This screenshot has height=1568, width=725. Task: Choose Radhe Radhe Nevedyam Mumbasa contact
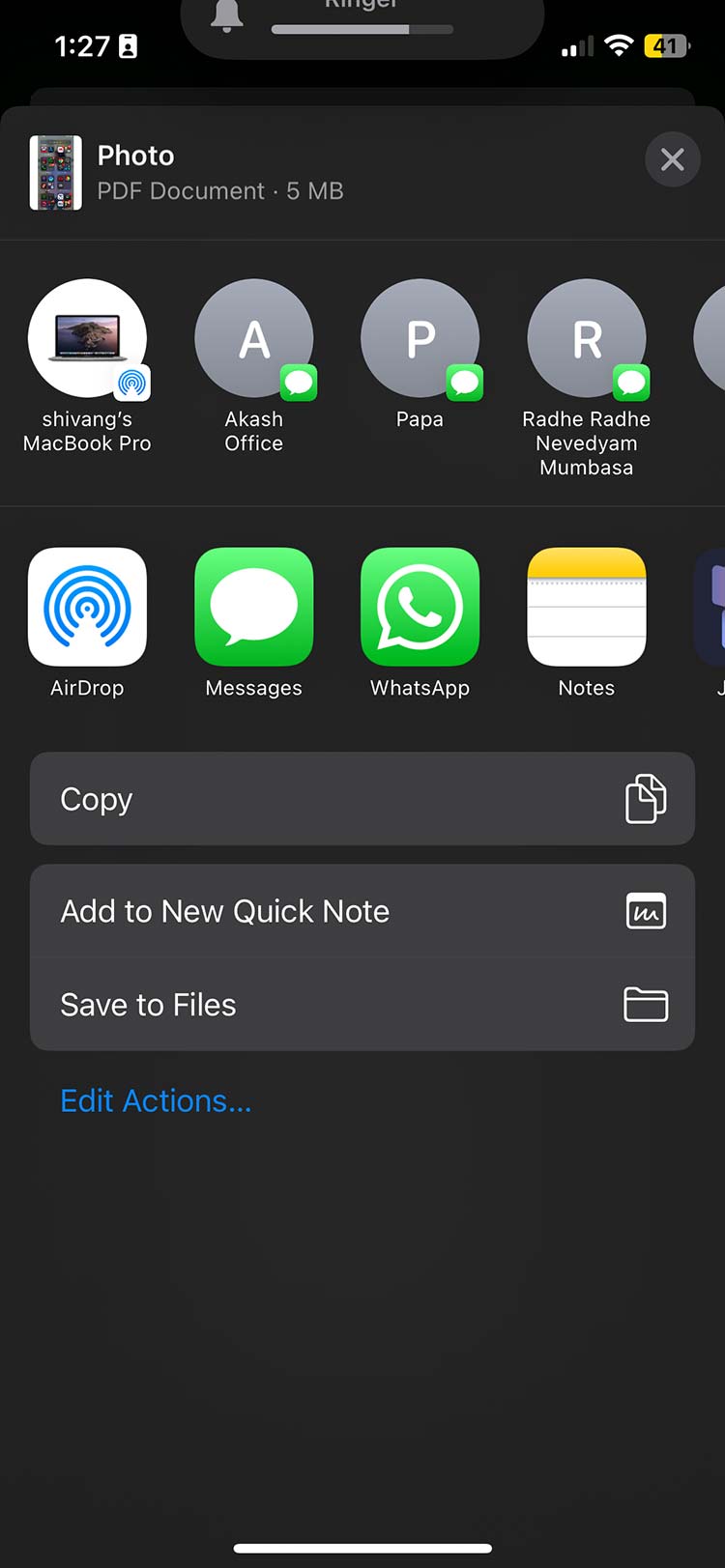point(586,339)
